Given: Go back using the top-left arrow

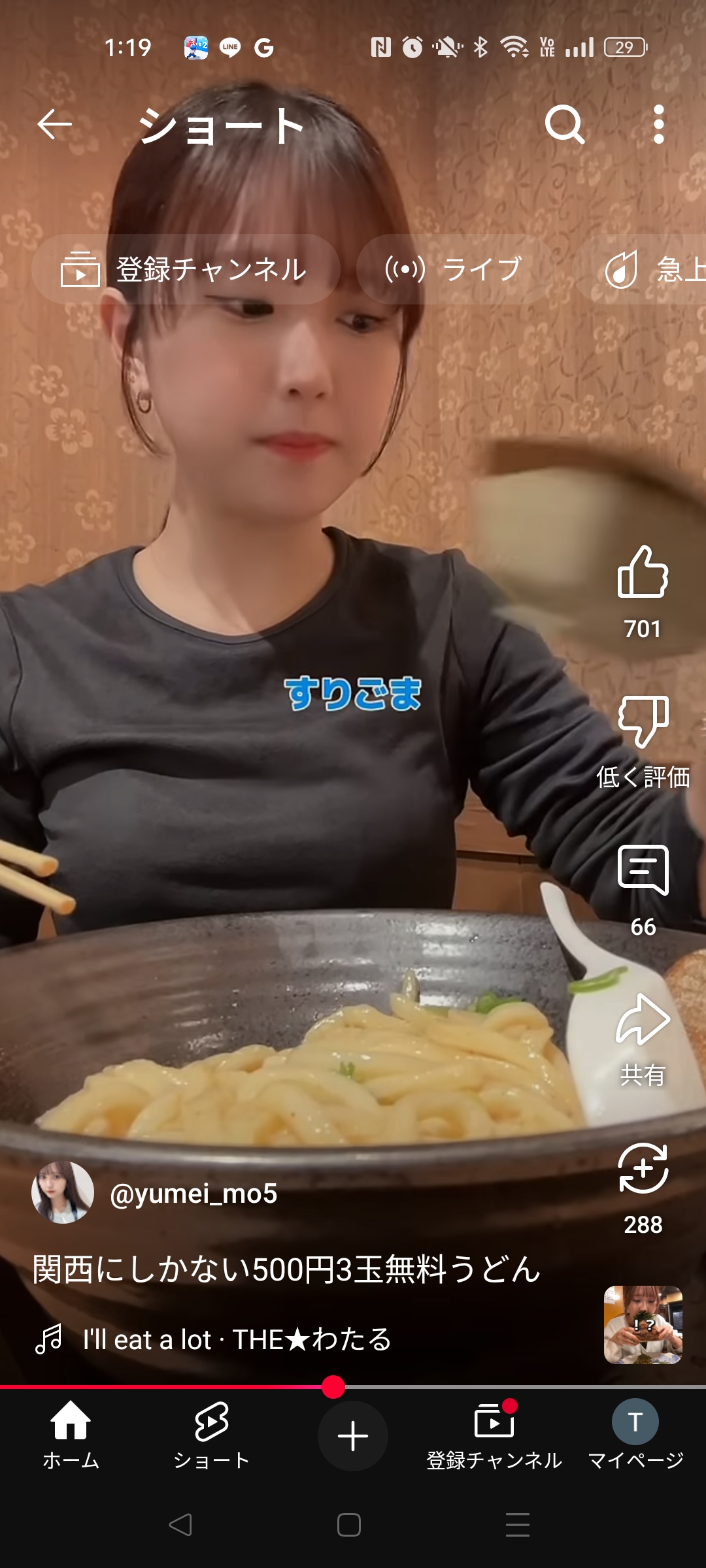Looking at the screenshot, I should point(54,124).
